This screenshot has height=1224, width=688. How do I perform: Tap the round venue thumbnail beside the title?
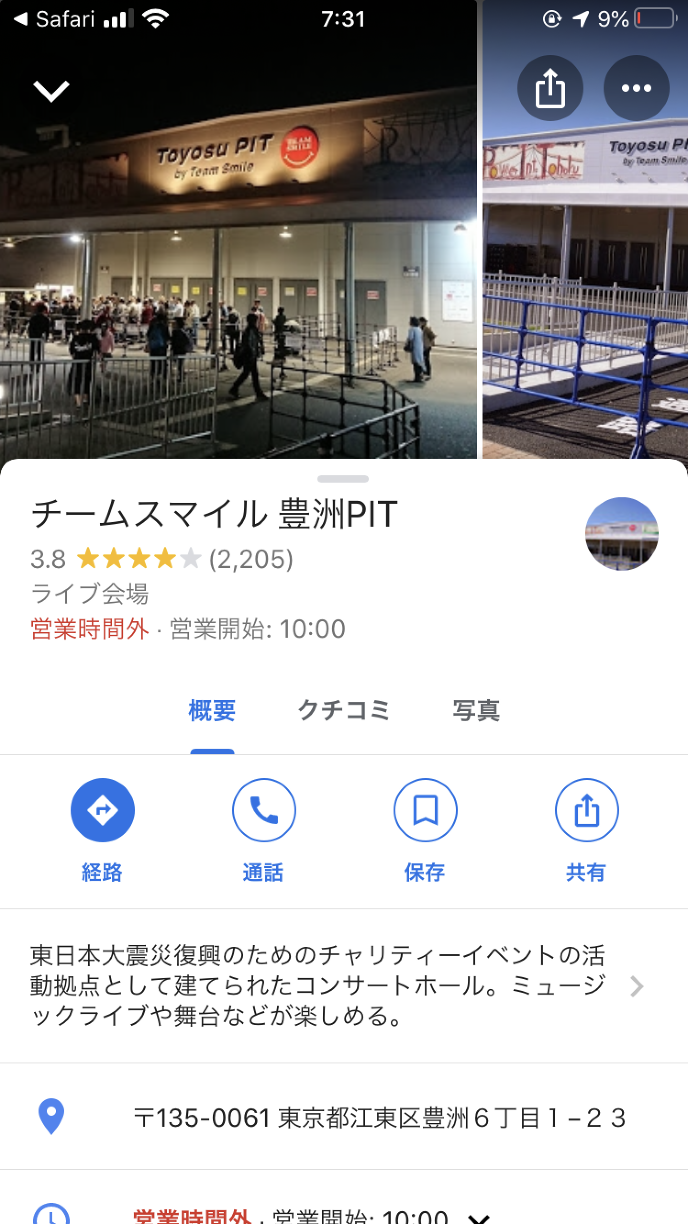(621, 534)
